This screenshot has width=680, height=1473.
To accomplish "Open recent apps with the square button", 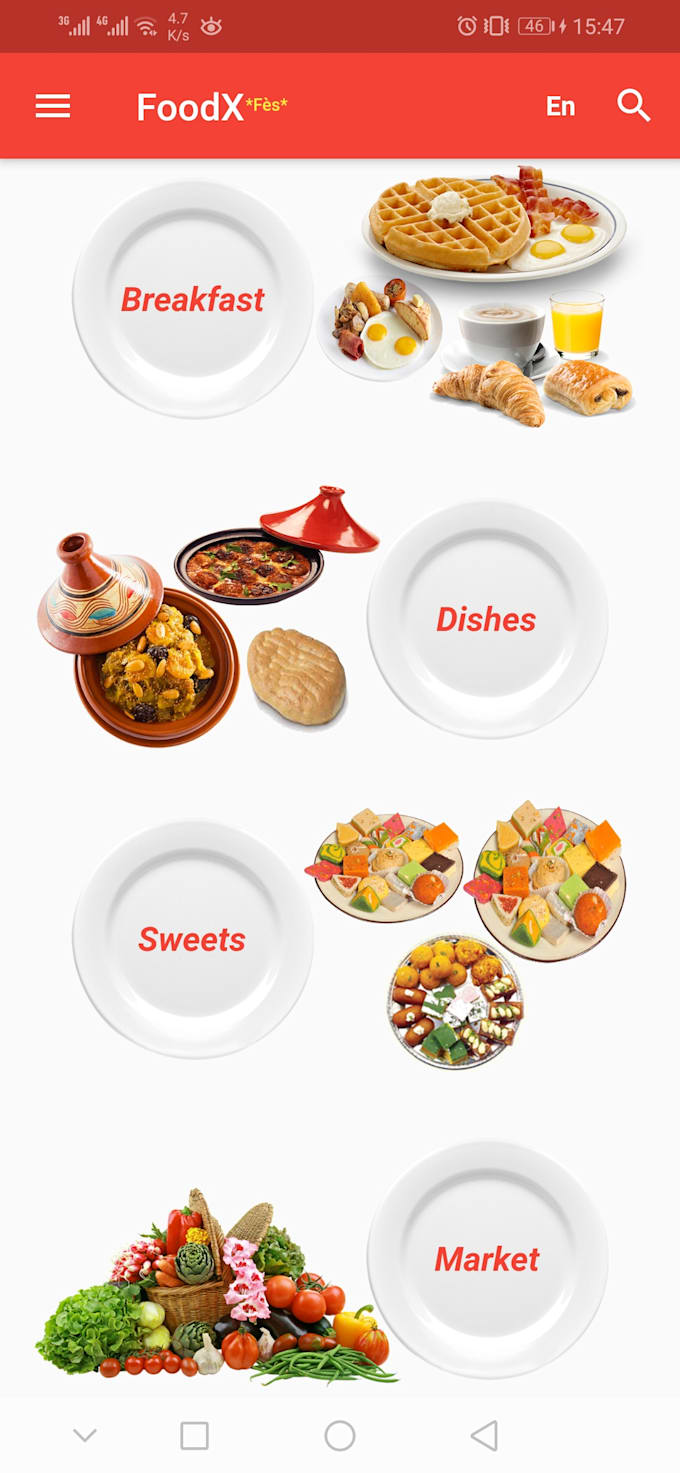I will pyautogui.click(x=194, y=1436).
